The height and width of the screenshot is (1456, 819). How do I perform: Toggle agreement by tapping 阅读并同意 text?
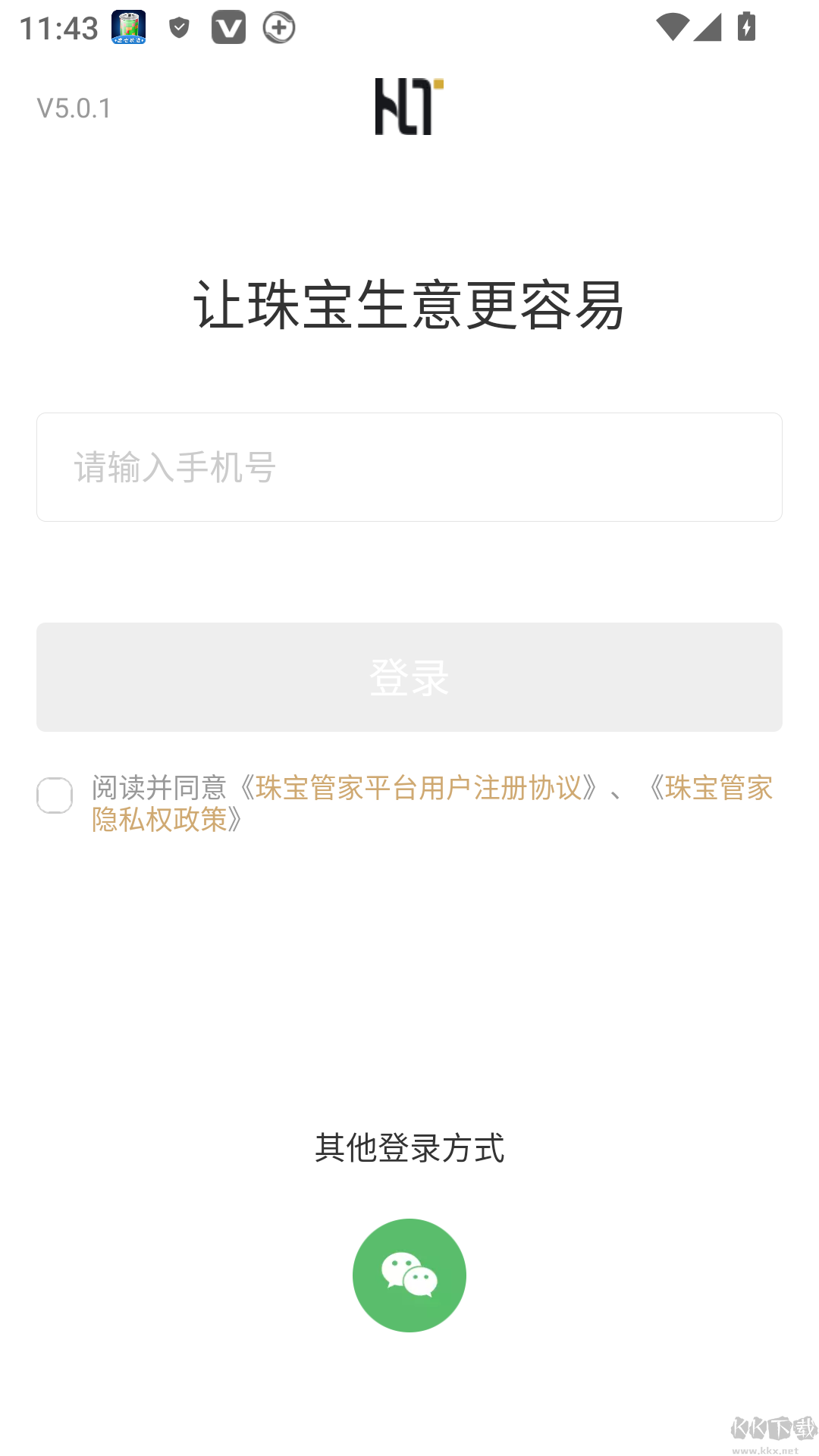[x=159, y=786]
